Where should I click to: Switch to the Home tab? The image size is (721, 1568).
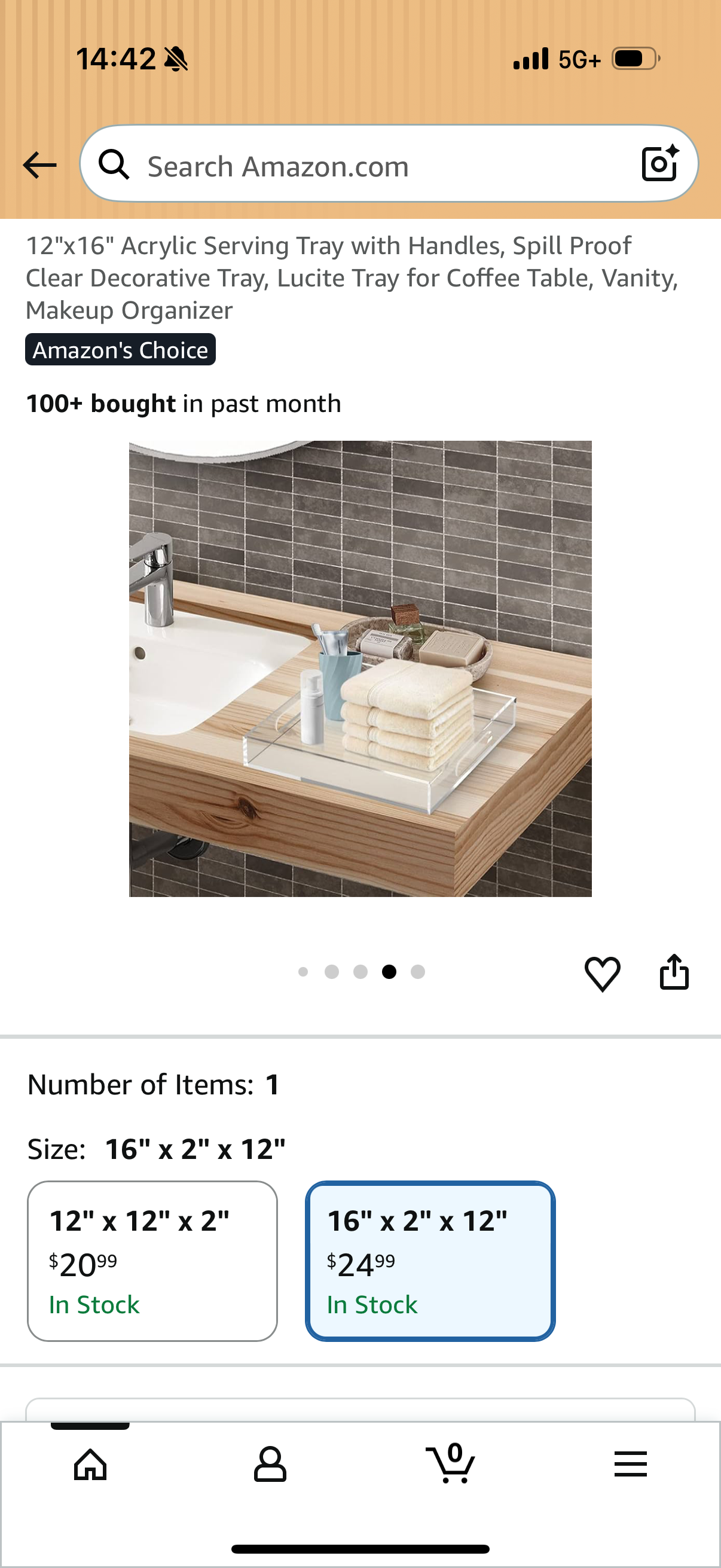(90, 1463)
